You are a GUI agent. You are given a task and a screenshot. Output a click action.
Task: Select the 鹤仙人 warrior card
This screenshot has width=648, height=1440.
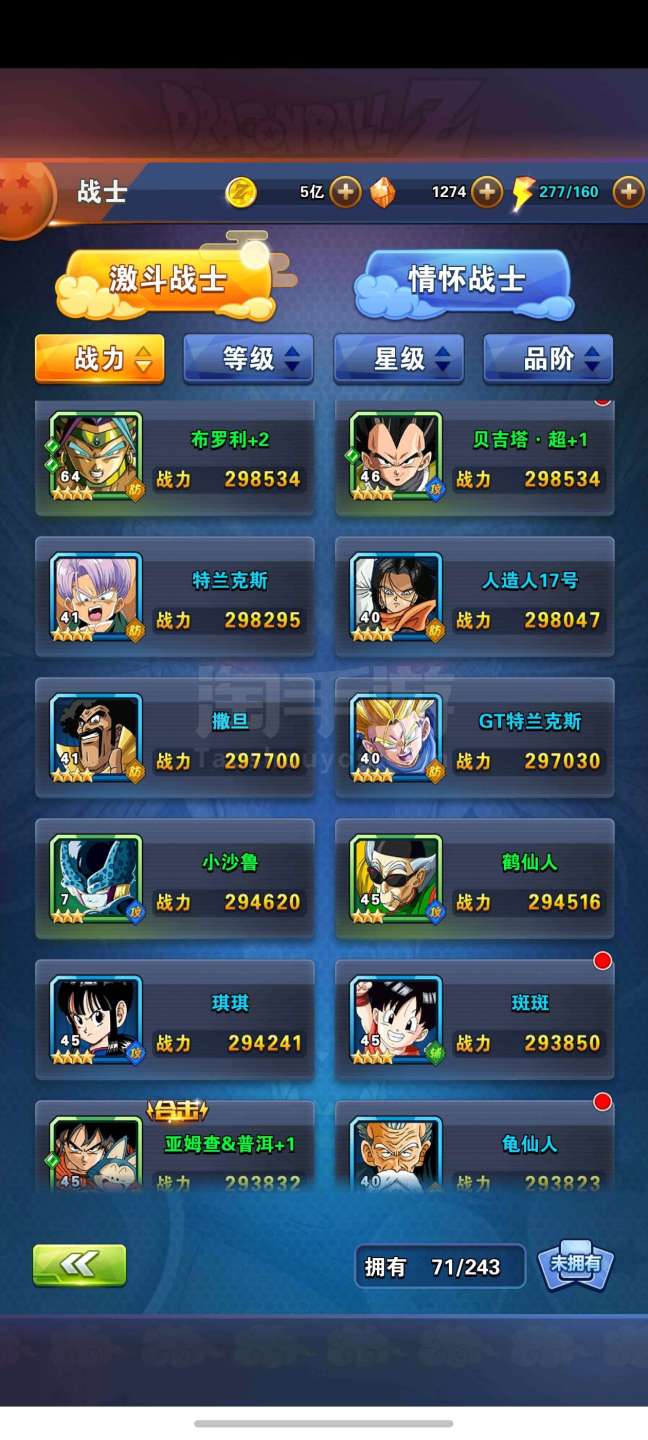click(475, 879)
